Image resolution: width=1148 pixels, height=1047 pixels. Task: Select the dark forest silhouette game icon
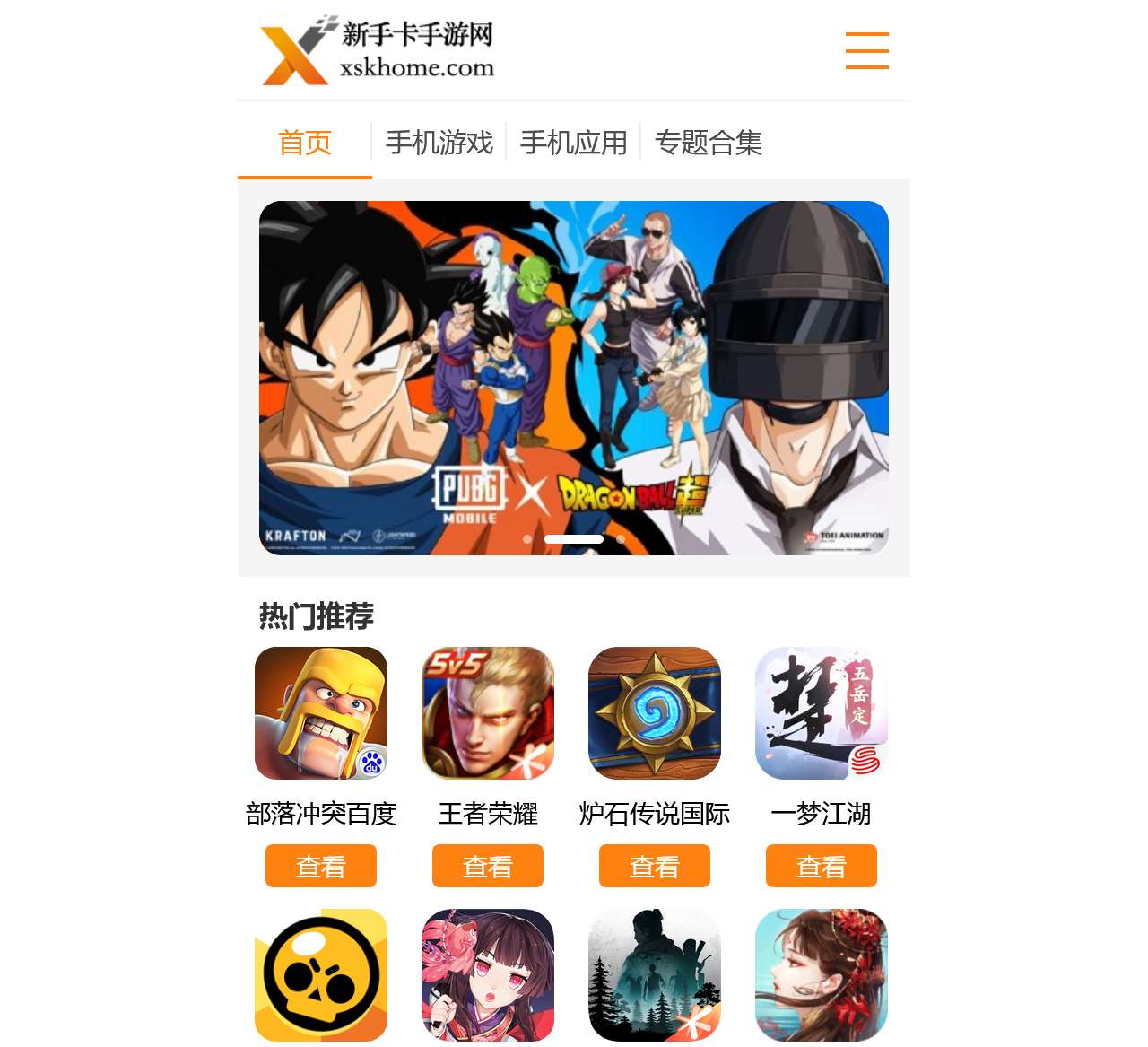(x=655, y=975)
